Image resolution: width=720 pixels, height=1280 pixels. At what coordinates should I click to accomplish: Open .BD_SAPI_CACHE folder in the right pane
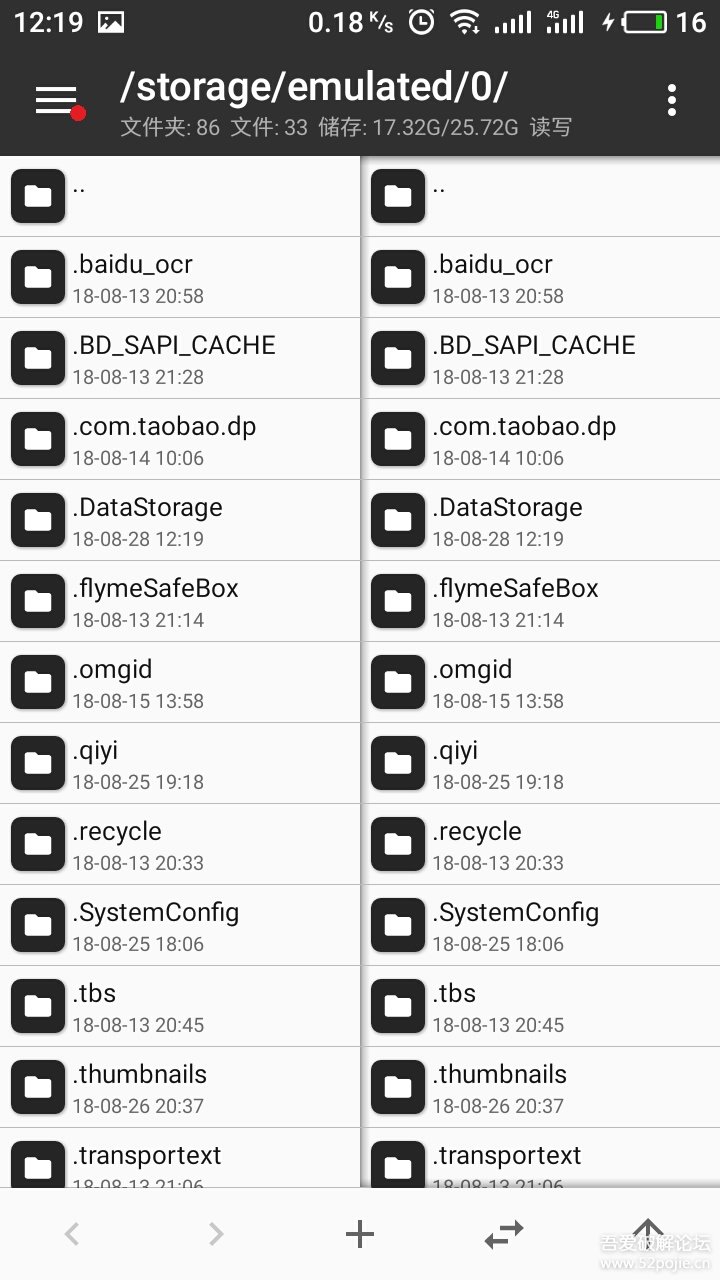click(540, 359)
